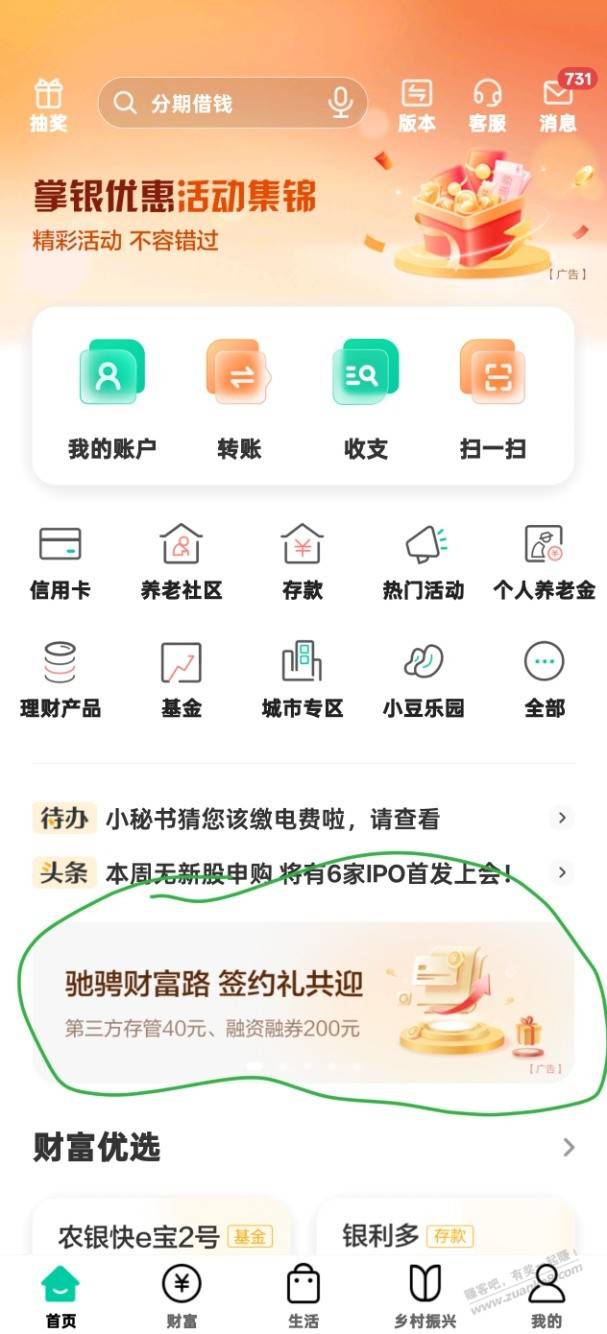Open the 抽奖 gift icon

(x=48, y=104)
